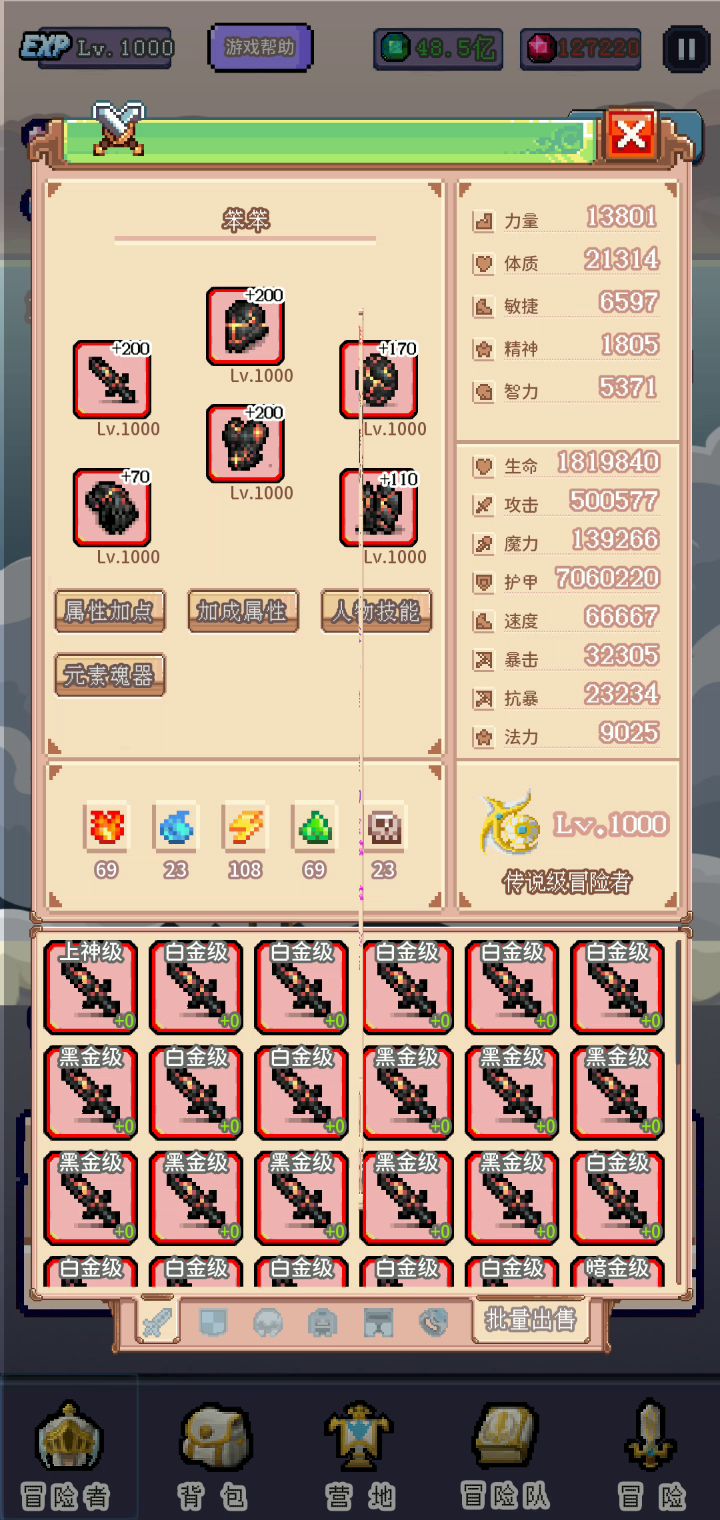Screen dimensions: 720x1520
Task: Open 属性加点 attribute points
Action: (109, 611)
